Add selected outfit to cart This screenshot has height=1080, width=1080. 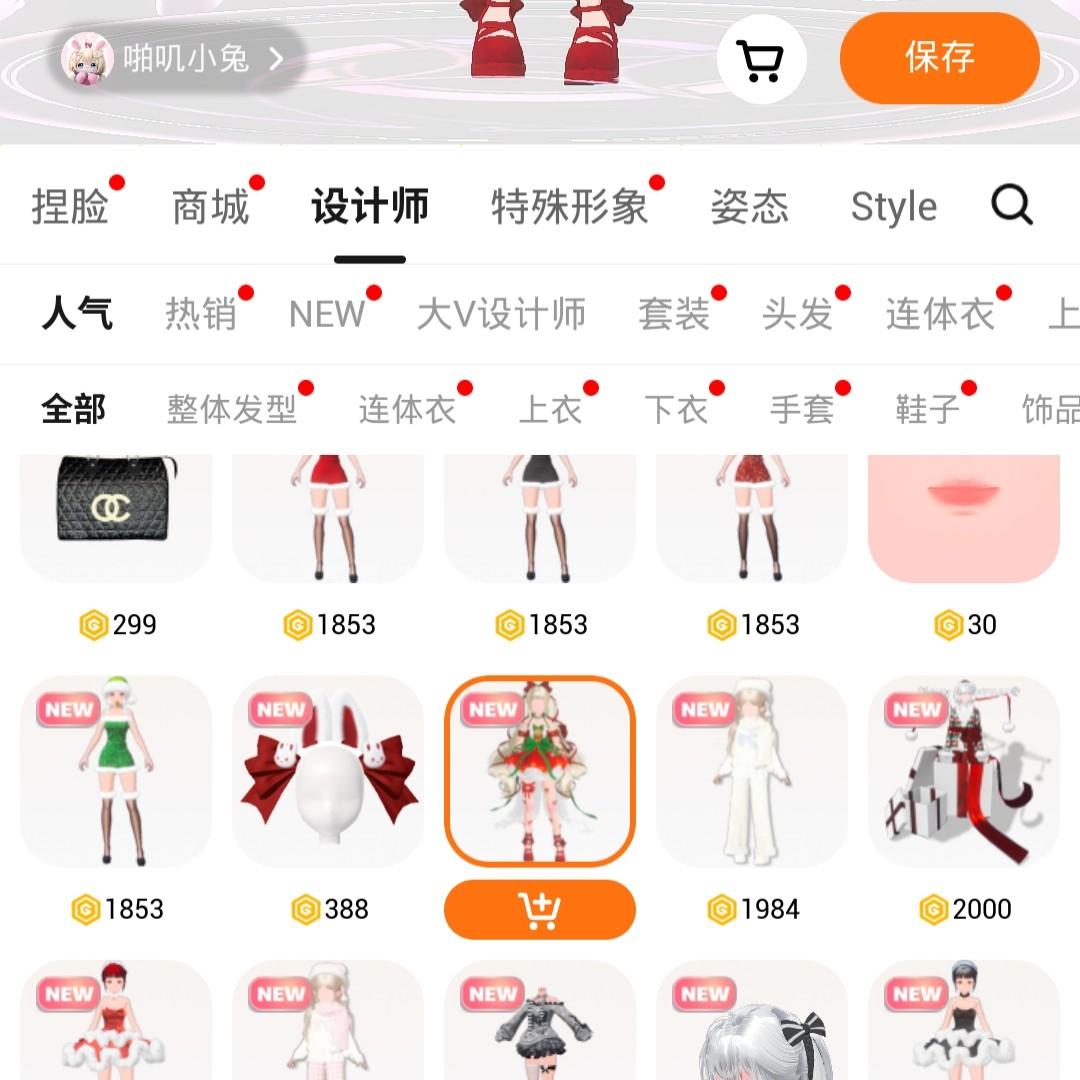coord(540,909)
